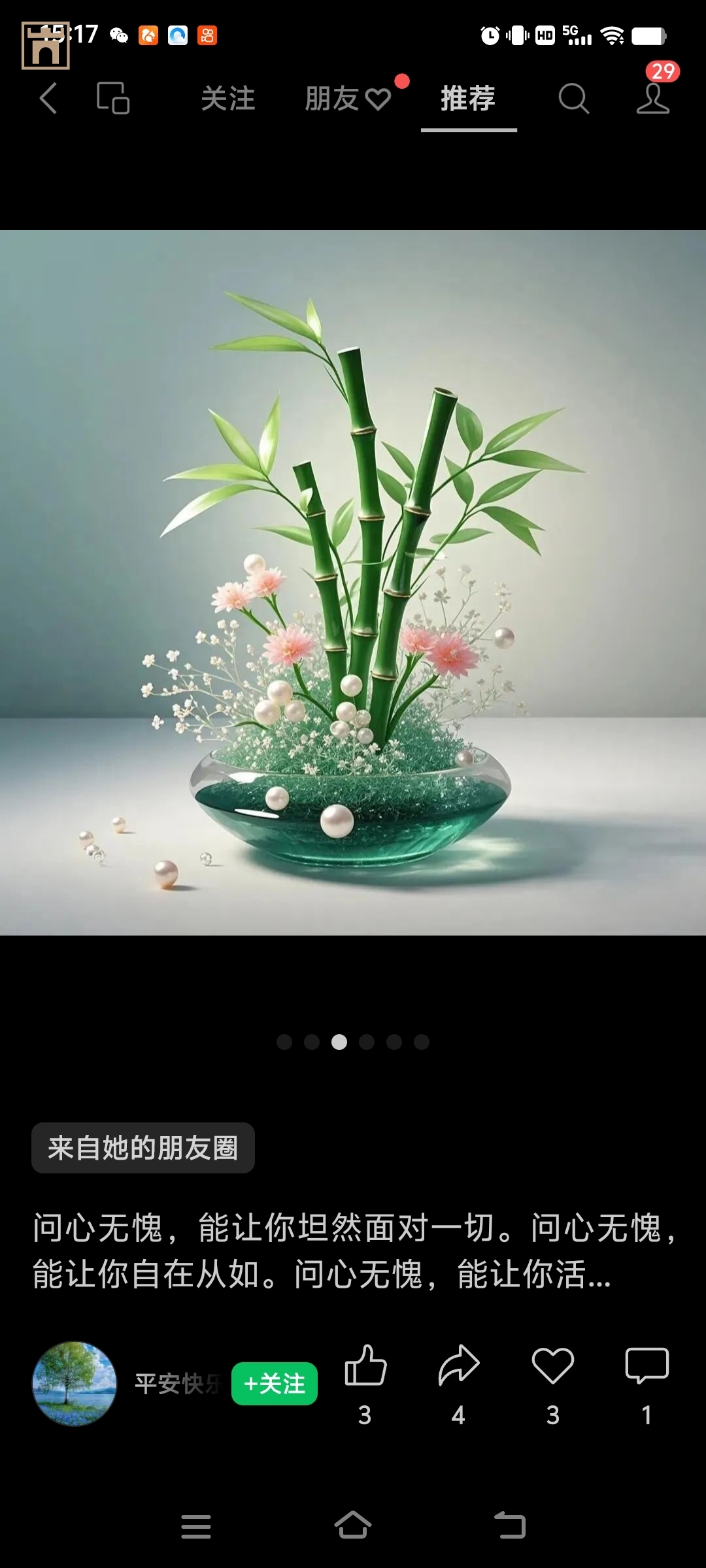Give this post a thumbs up
Screen dimensions: 706x1568
coord(365,1365)
